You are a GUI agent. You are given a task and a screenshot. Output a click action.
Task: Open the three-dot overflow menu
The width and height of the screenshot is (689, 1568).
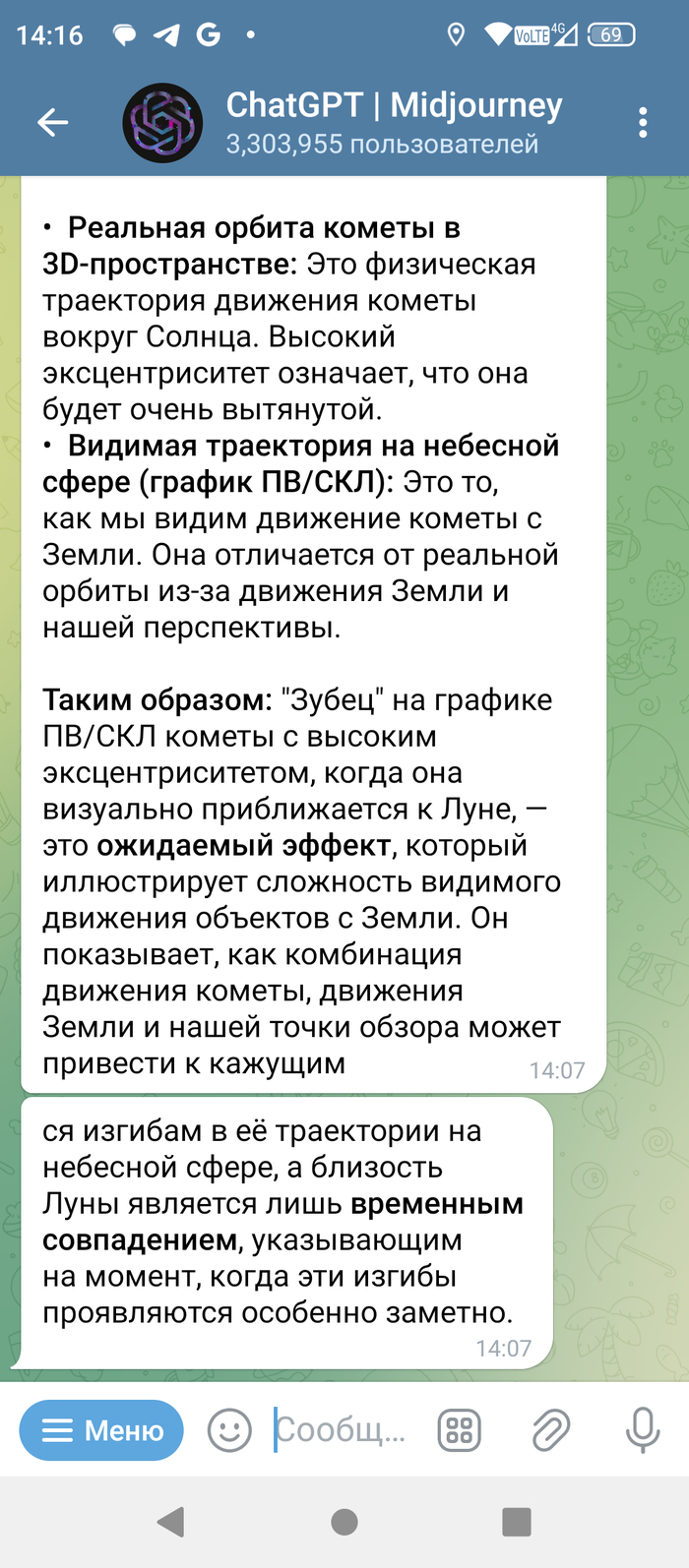643,122
